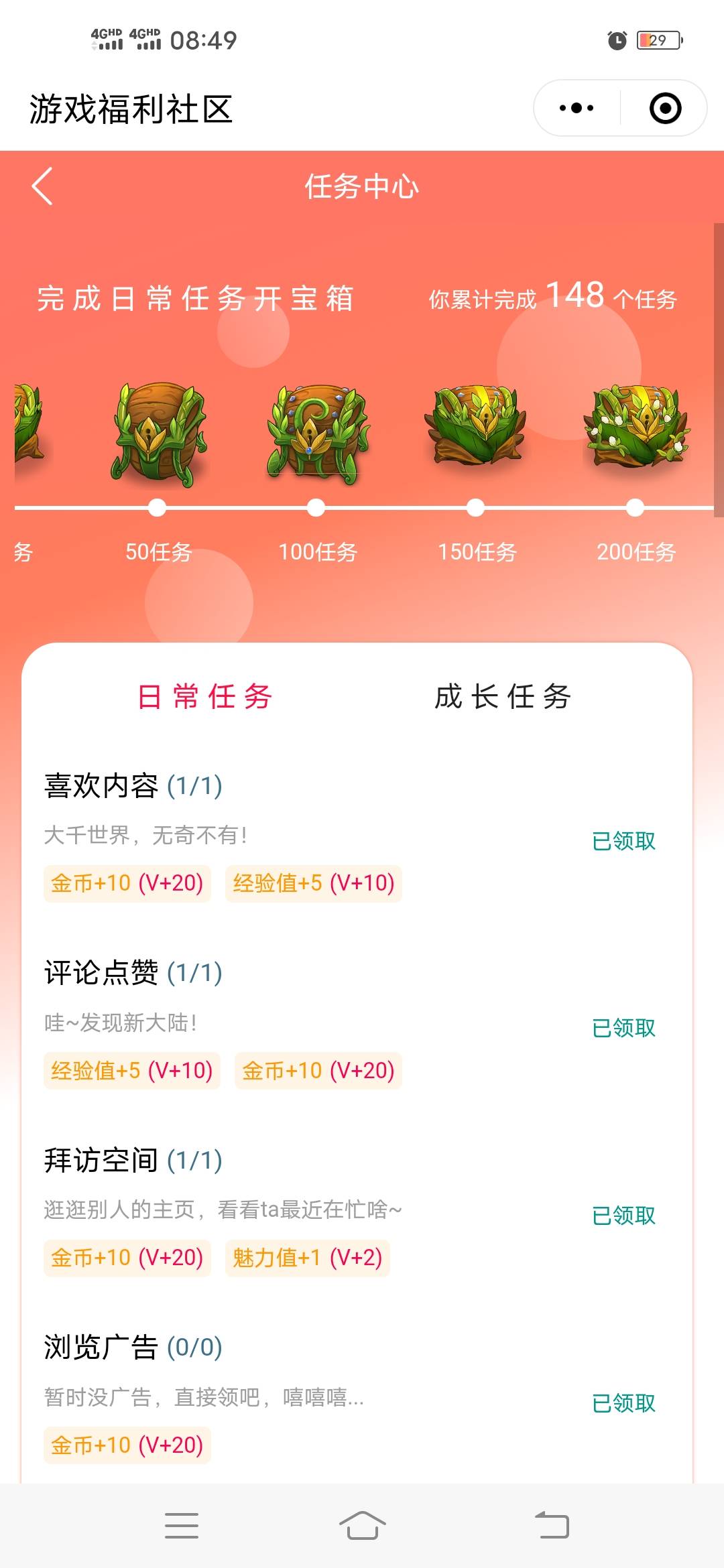Screen dimensions: 724x1568
Task: Go to the system home screen
Action: tap(362, 1526)
